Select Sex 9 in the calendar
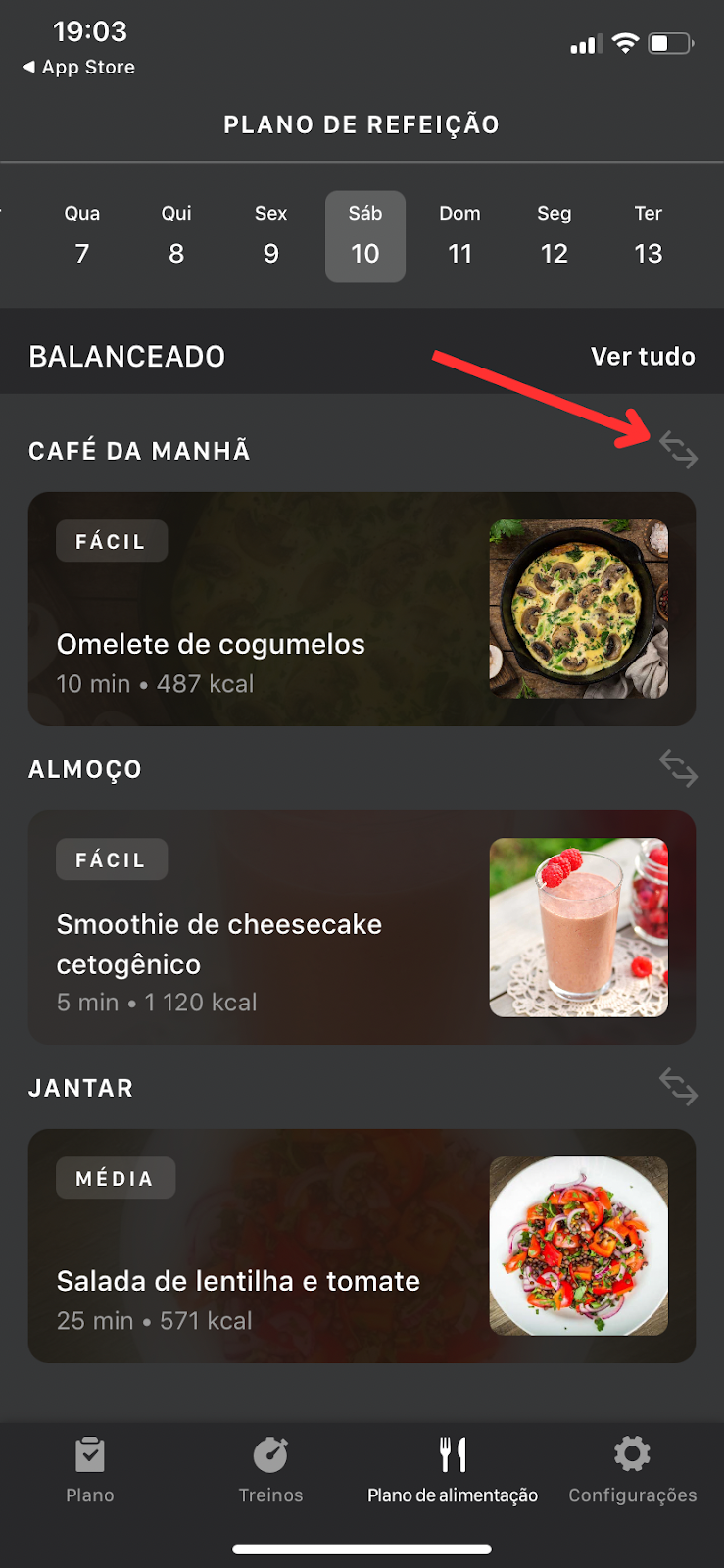Viewport: 724px width, 1568px height. tap(271, 236)
